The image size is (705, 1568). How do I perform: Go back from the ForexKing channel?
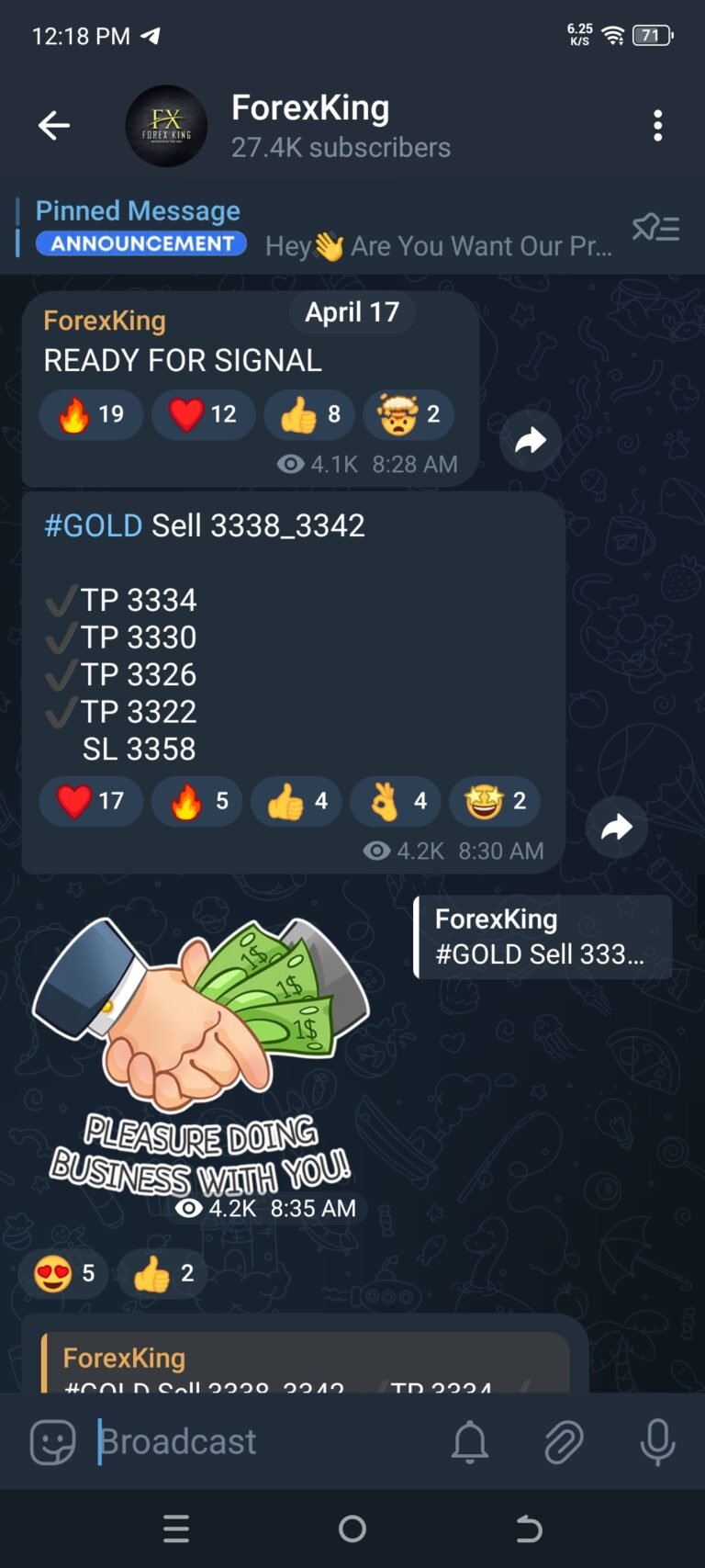(x=54, y=125)
